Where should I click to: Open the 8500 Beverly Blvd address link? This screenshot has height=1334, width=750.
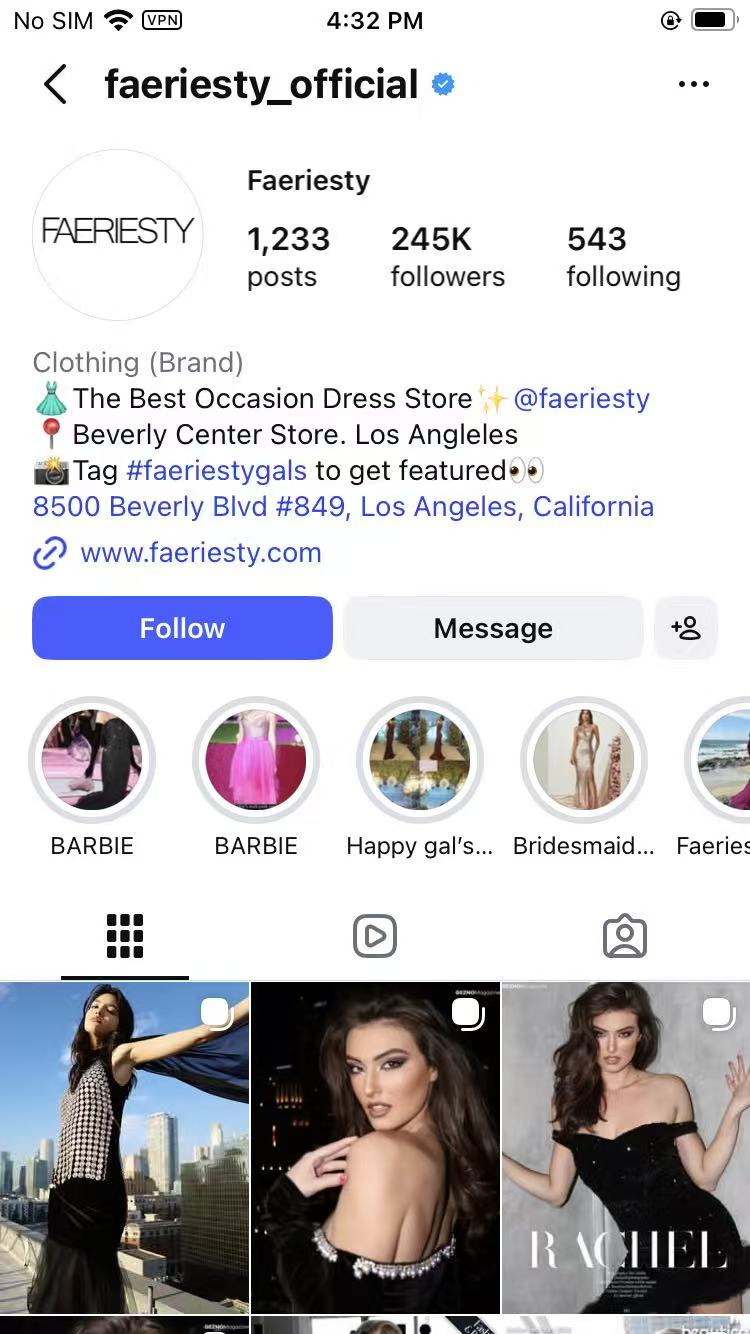point(343,506)
